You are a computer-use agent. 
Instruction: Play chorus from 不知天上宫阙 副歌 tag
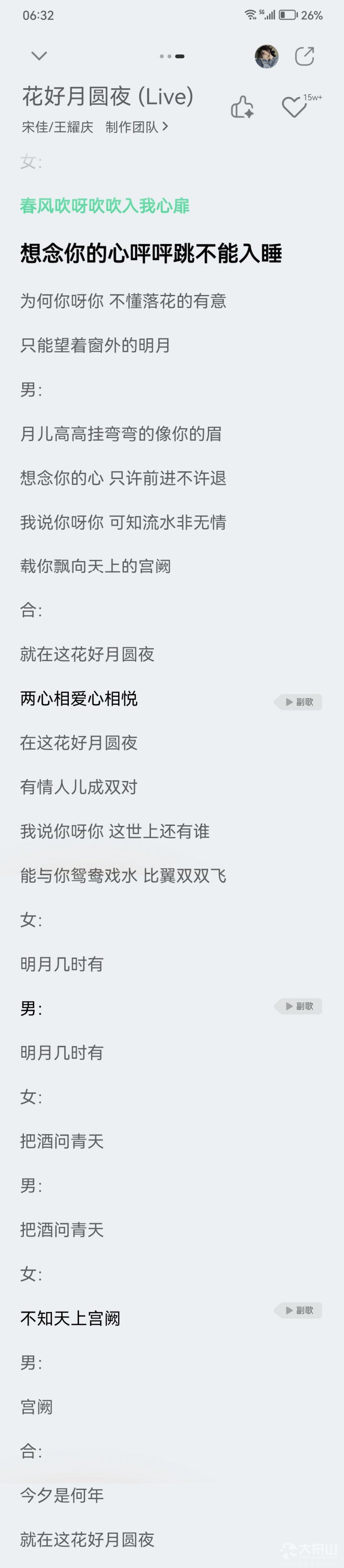click(299, 1310)
